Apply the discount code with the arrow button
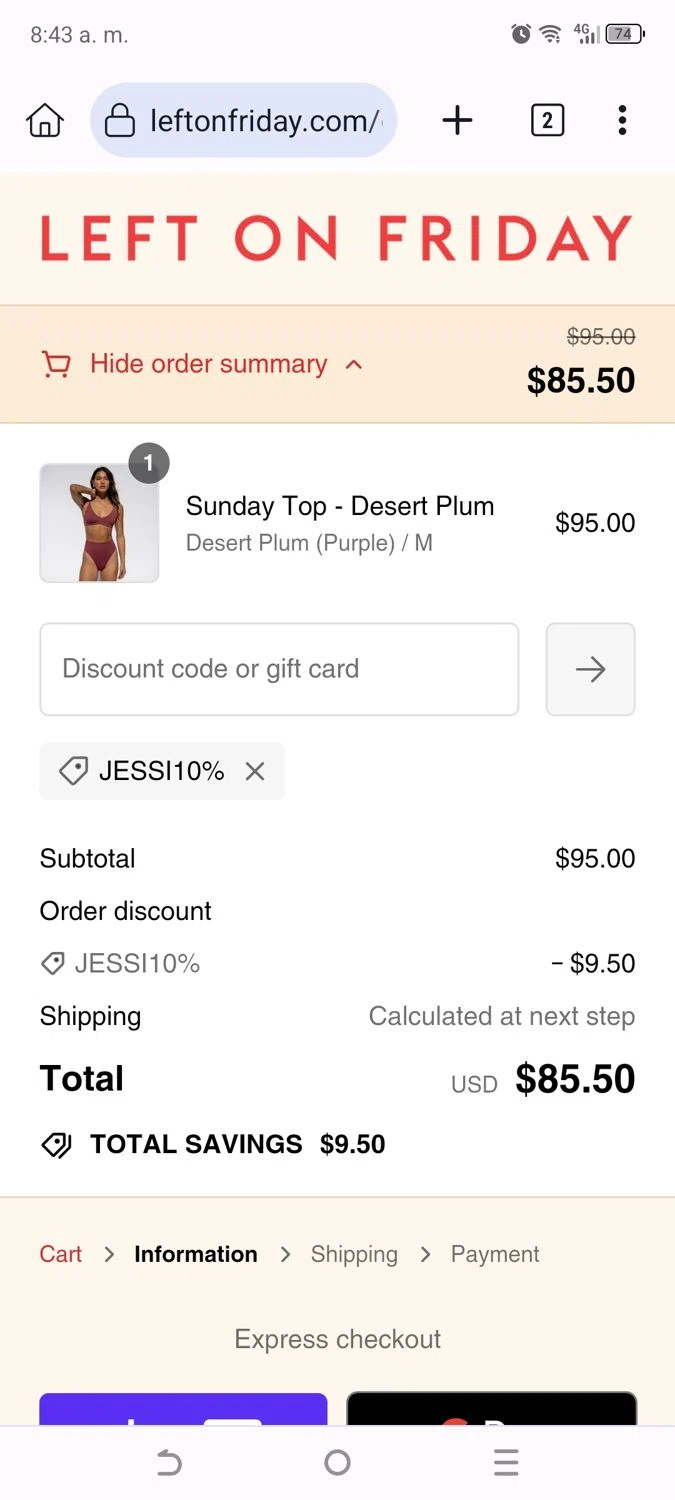 [x=590, y=669]
